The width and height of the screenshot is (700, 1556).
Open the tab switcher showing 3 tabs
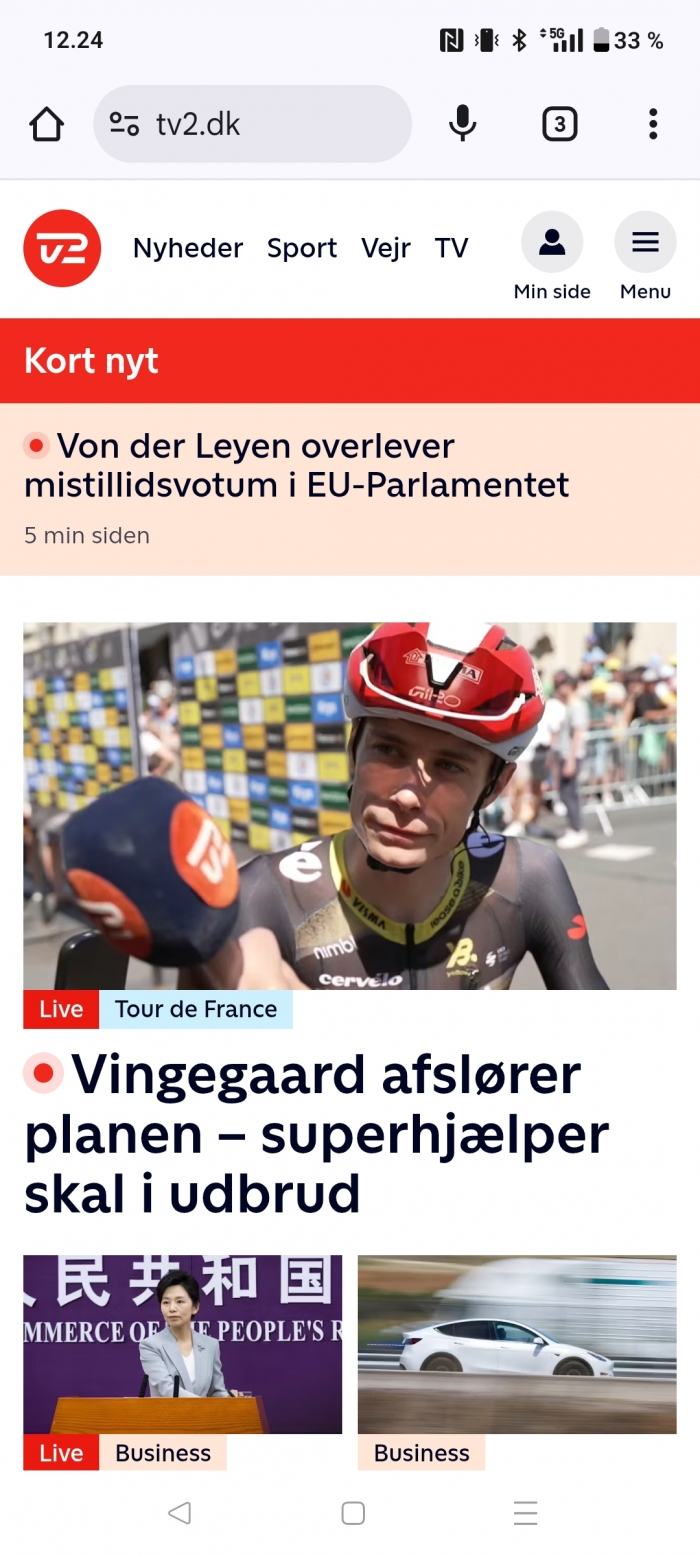click(559, 125)
